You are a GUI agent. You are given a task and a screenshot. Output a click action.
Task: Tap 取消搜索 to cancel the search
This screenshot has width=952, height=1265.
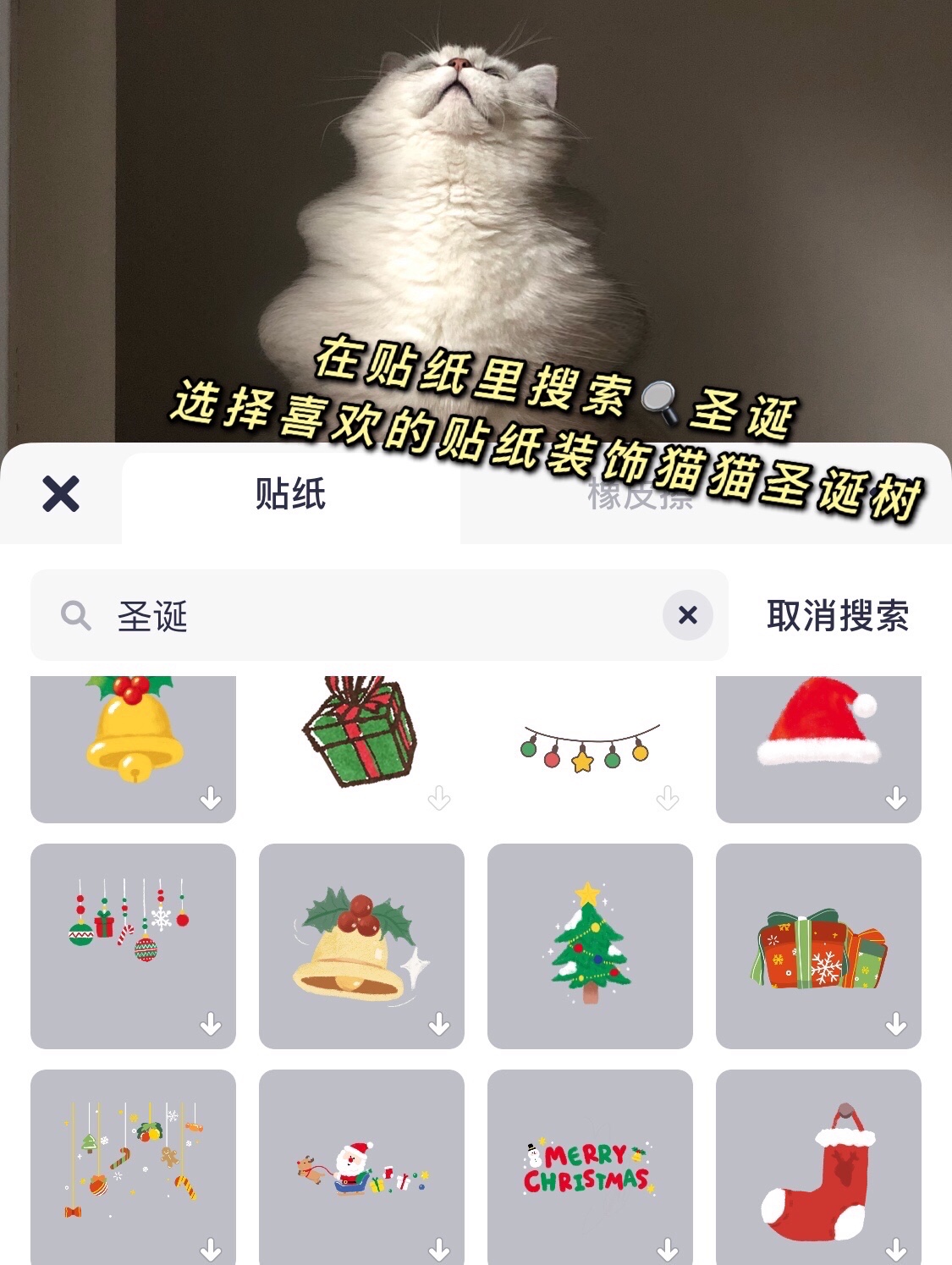coord(837,616)
